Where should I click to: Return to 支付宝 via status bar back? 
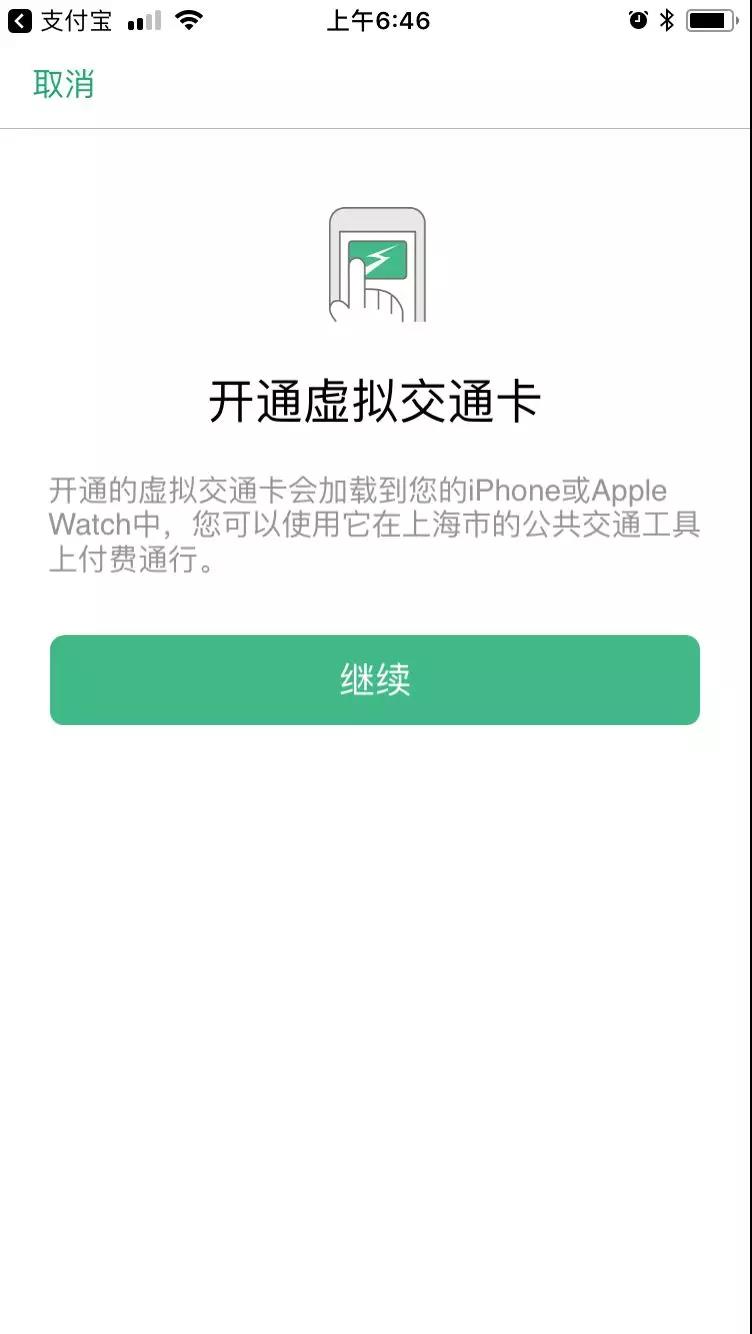coord(60,21)
